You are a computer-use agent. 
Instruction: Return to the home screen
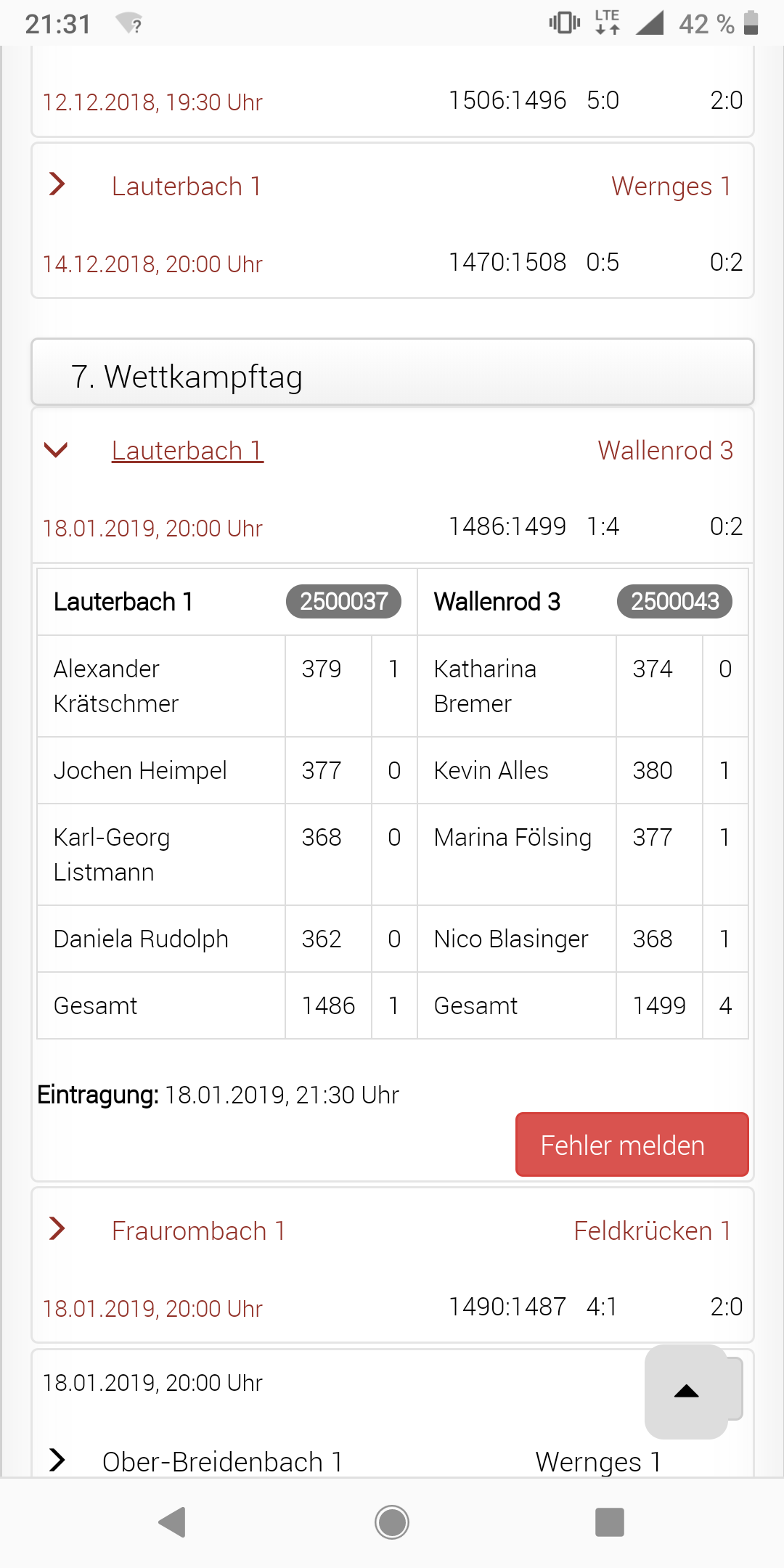392,1522
